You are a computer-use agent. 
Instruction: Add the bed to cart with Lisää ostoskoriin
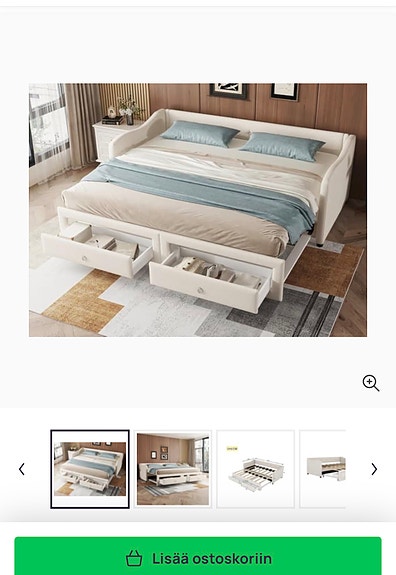(x=198, y=557)
